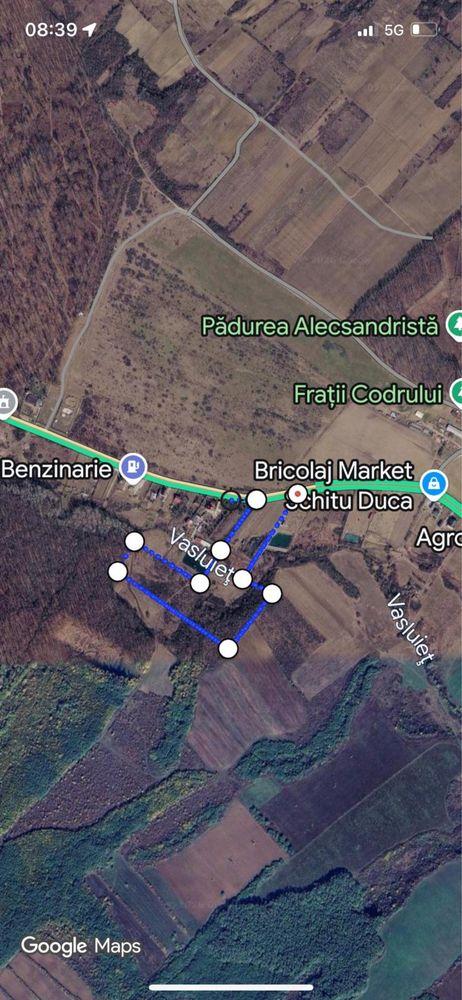Screen dimensions: 462x1000
Task: Select the Pădurea Alecsandristă park marker
Action: [x=456, y=325]
